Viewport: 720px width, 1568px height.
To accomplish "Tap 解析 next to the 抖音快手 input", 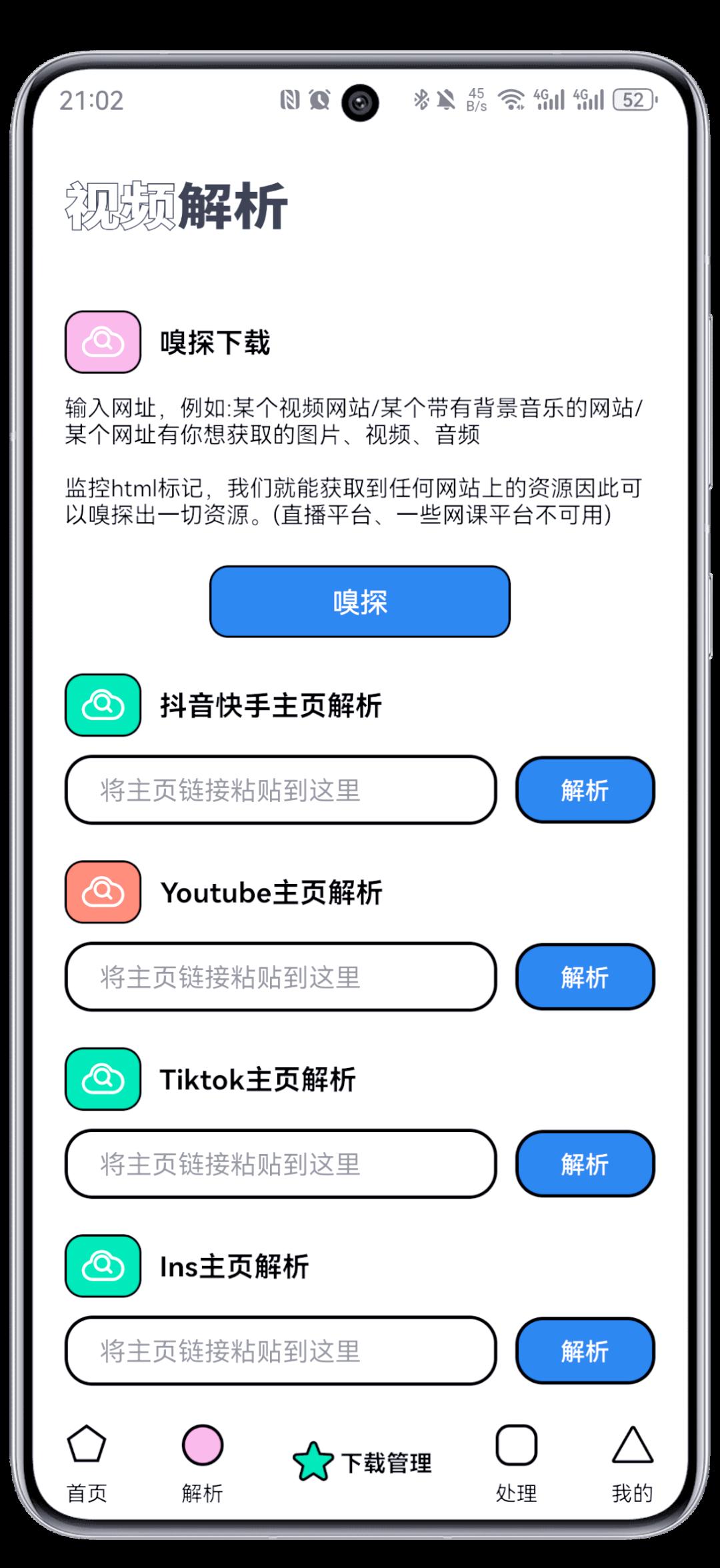I will pyautogui.click(x=585, y=790).
